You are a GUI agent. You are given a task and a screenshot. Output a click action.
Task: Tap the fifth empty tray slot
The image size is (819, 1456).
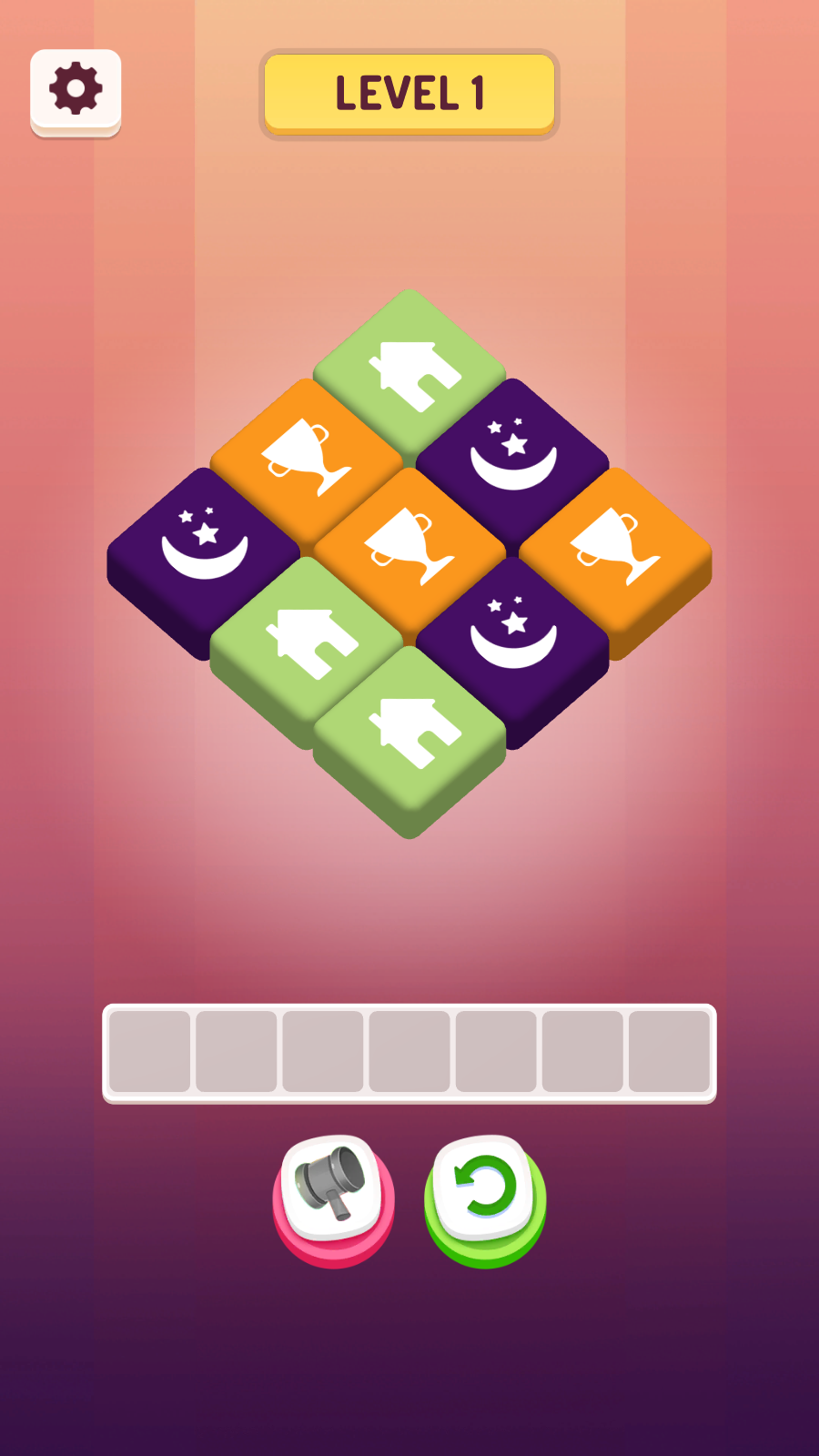click(496, 1051)
